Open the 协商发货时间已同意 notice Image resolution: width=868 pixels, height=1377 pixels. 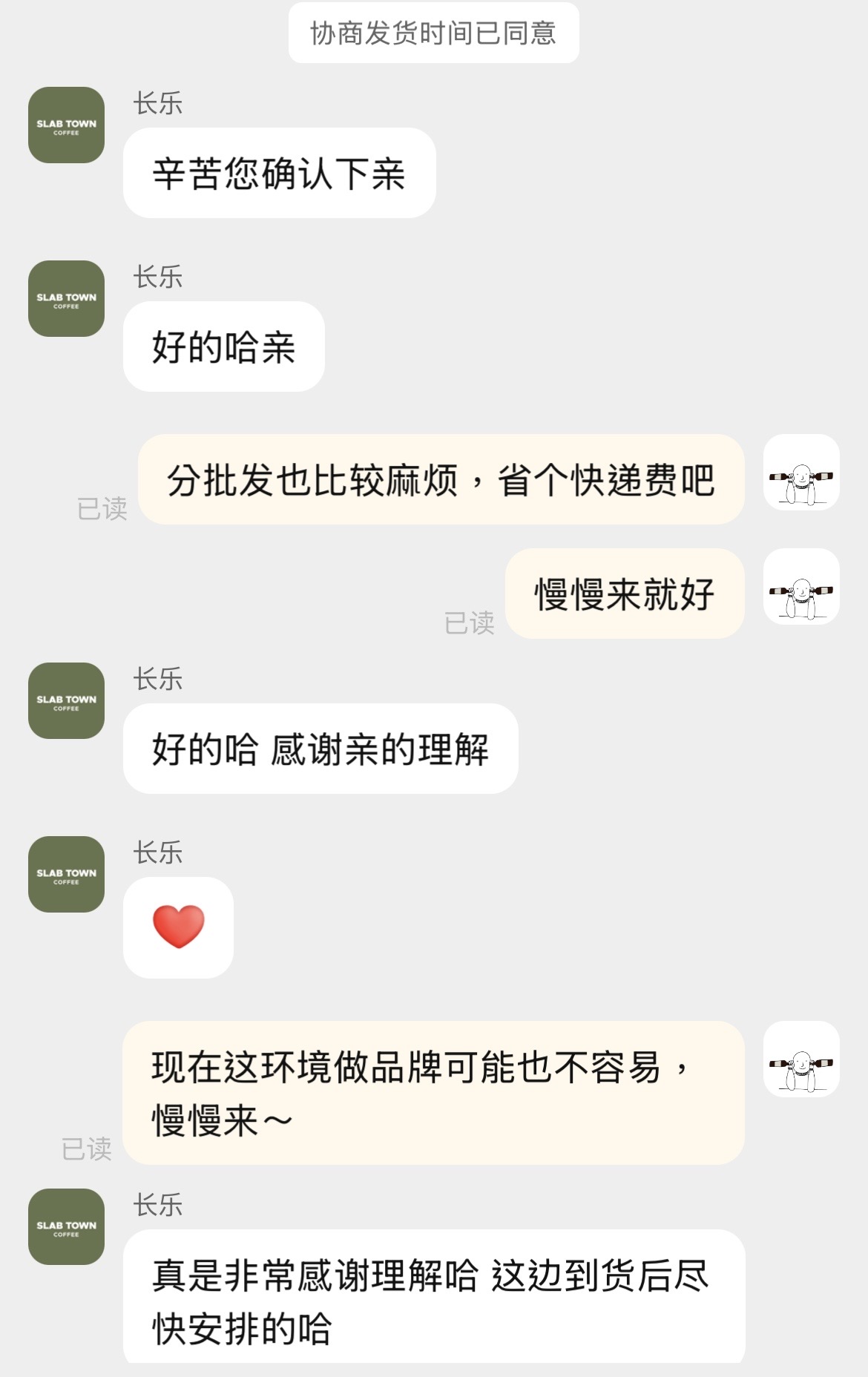pos(433,33)
